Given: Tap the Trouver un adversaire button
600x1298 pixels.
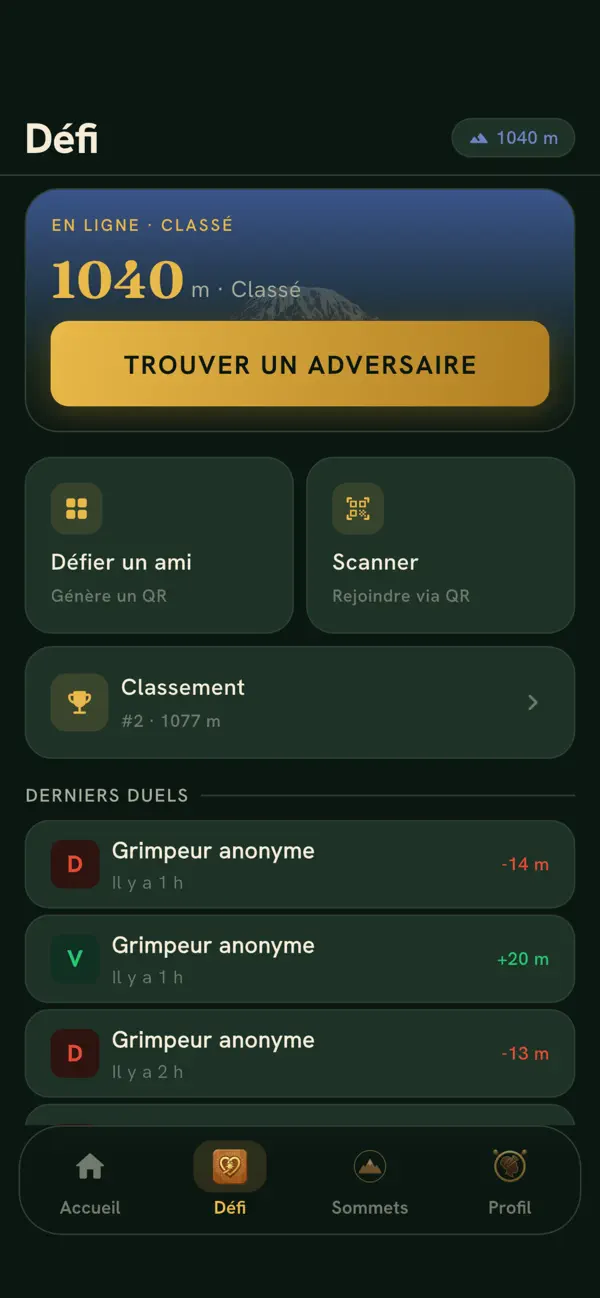Looking at the screenshot, I should [x=300, y=364].
